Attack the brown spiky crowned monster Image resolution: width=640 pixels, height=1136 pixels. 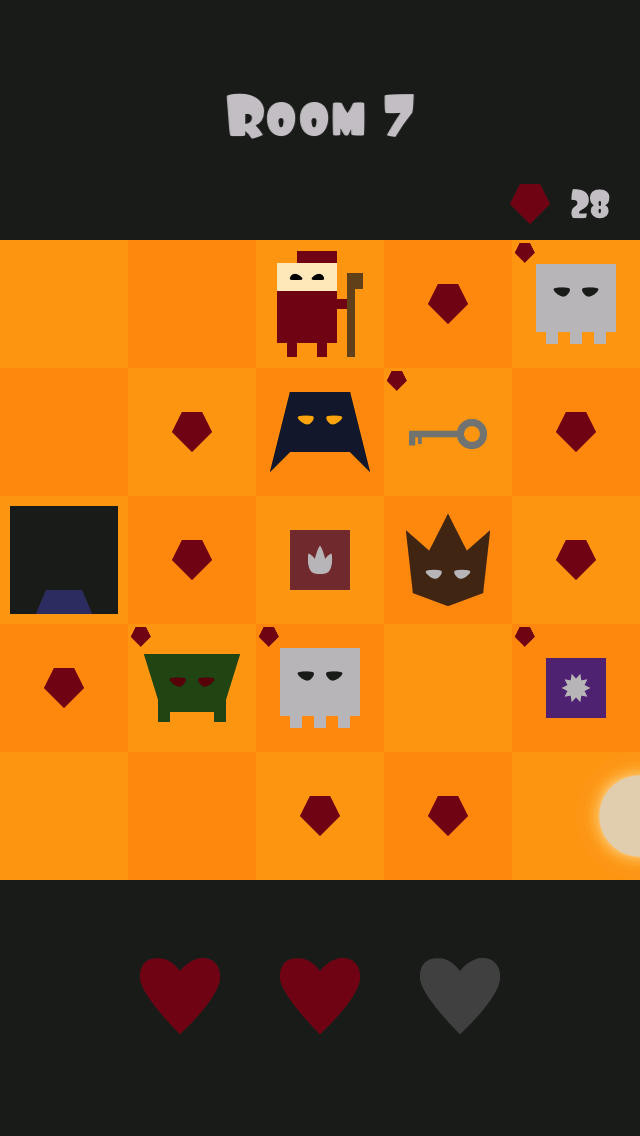(448, 560)
